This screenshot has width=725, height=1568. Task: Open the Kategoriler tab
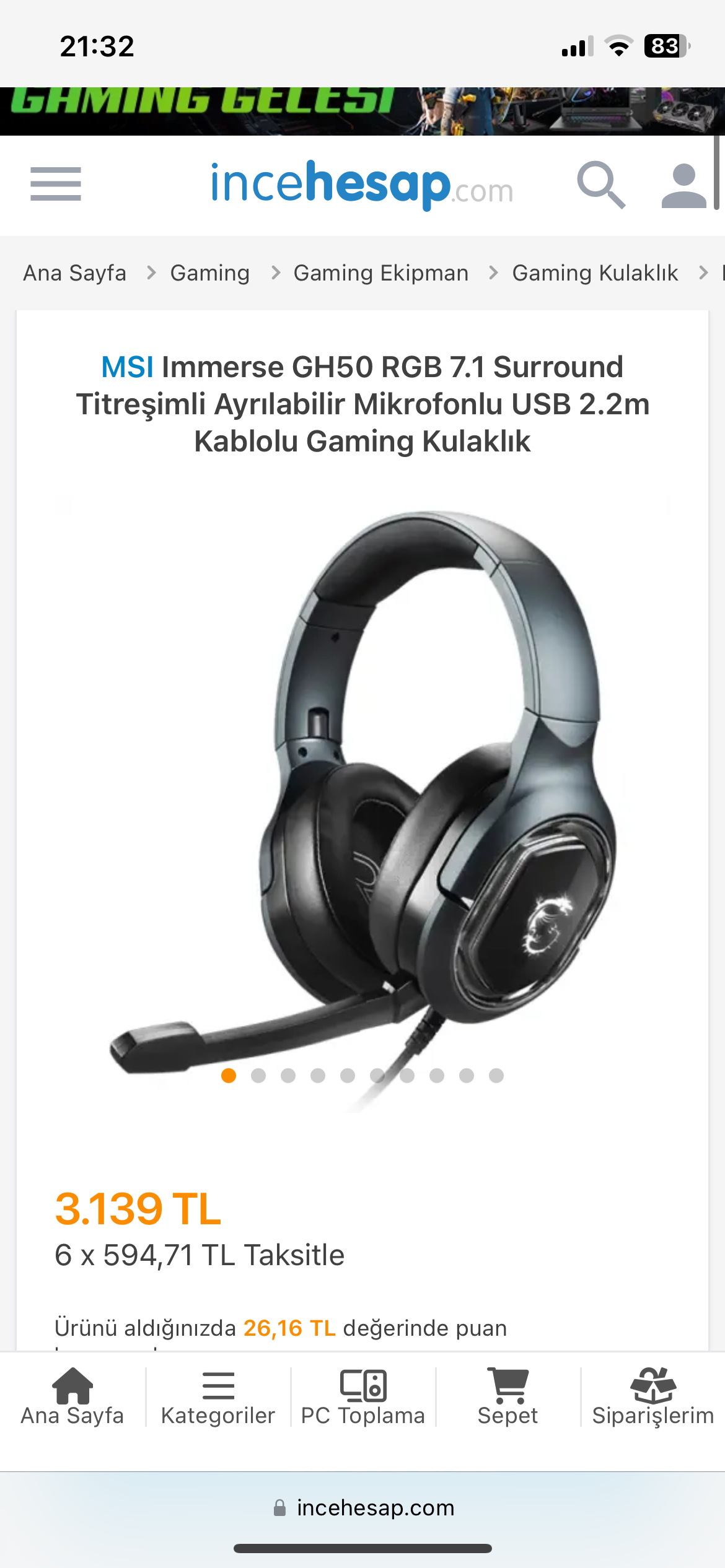(217, 1397)
